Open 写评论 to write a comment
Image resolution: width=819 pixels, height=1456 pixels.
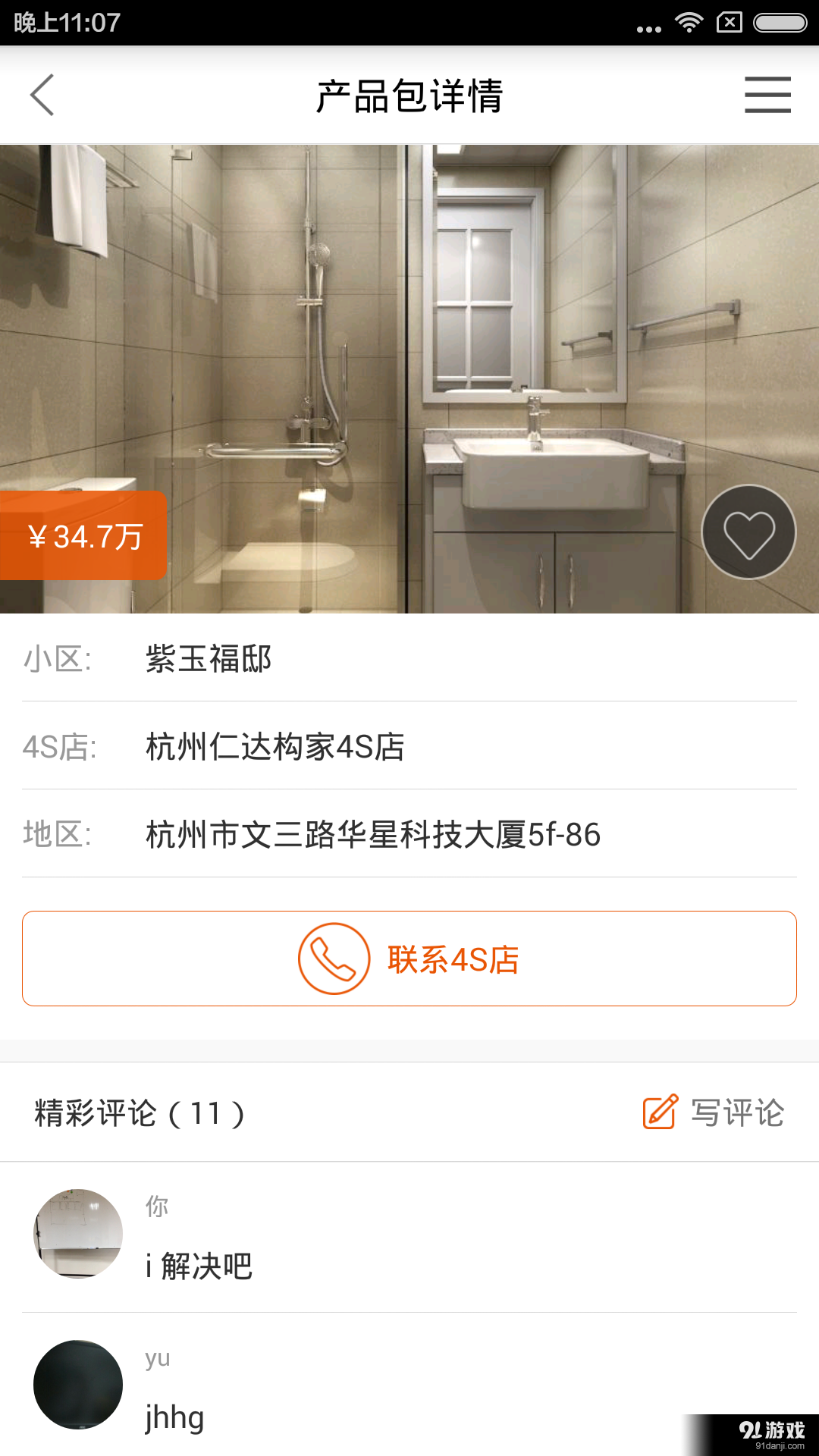pos(736,1112)
